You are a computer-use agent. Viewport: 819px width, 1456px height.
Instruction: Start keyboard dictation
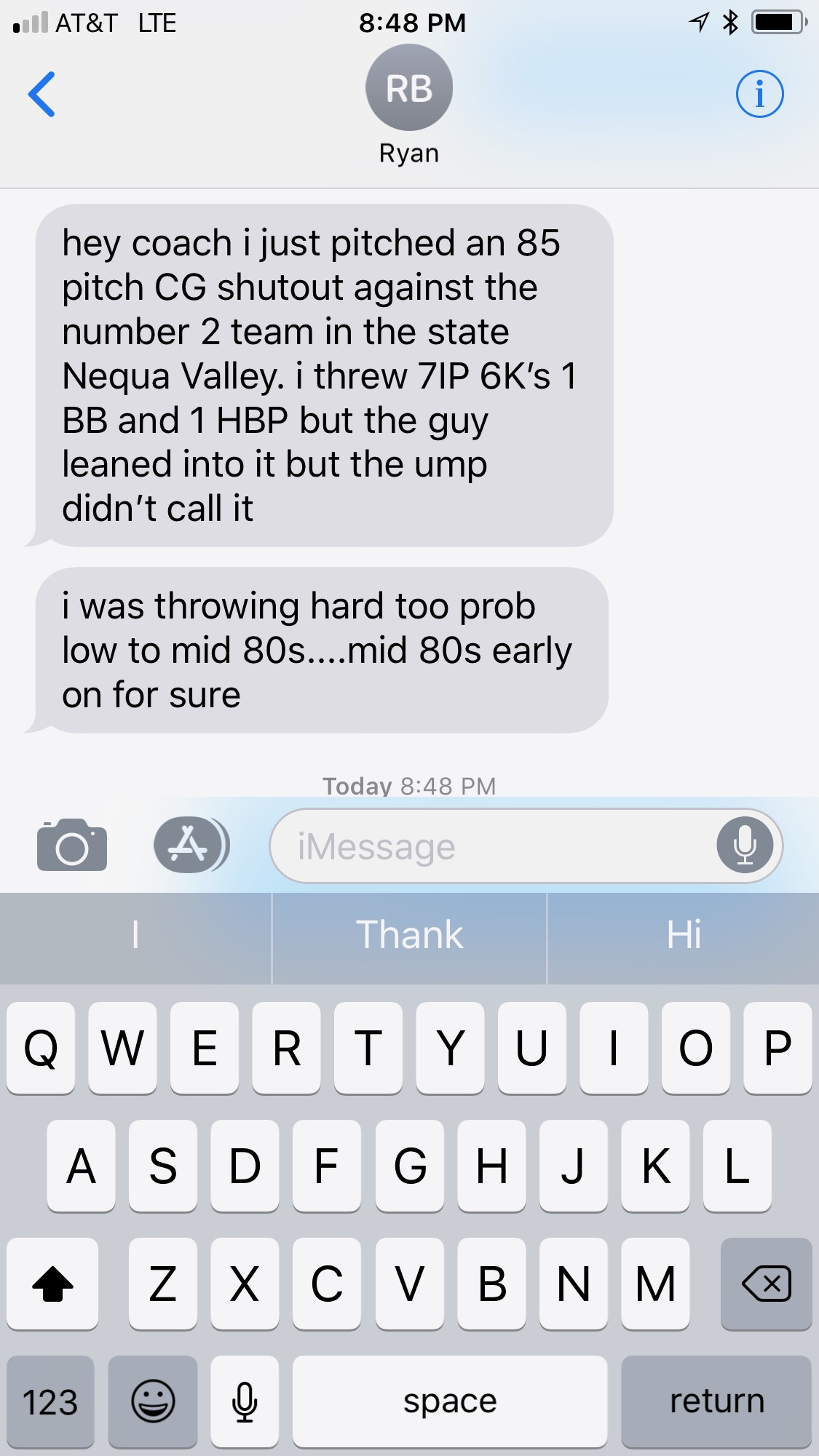click(x=245, y=1401)
